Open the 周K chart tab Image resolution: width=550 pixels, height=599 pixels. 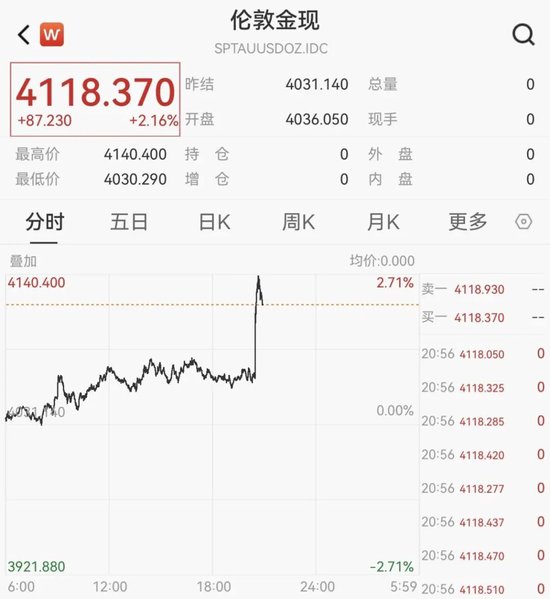pos(299,222)
